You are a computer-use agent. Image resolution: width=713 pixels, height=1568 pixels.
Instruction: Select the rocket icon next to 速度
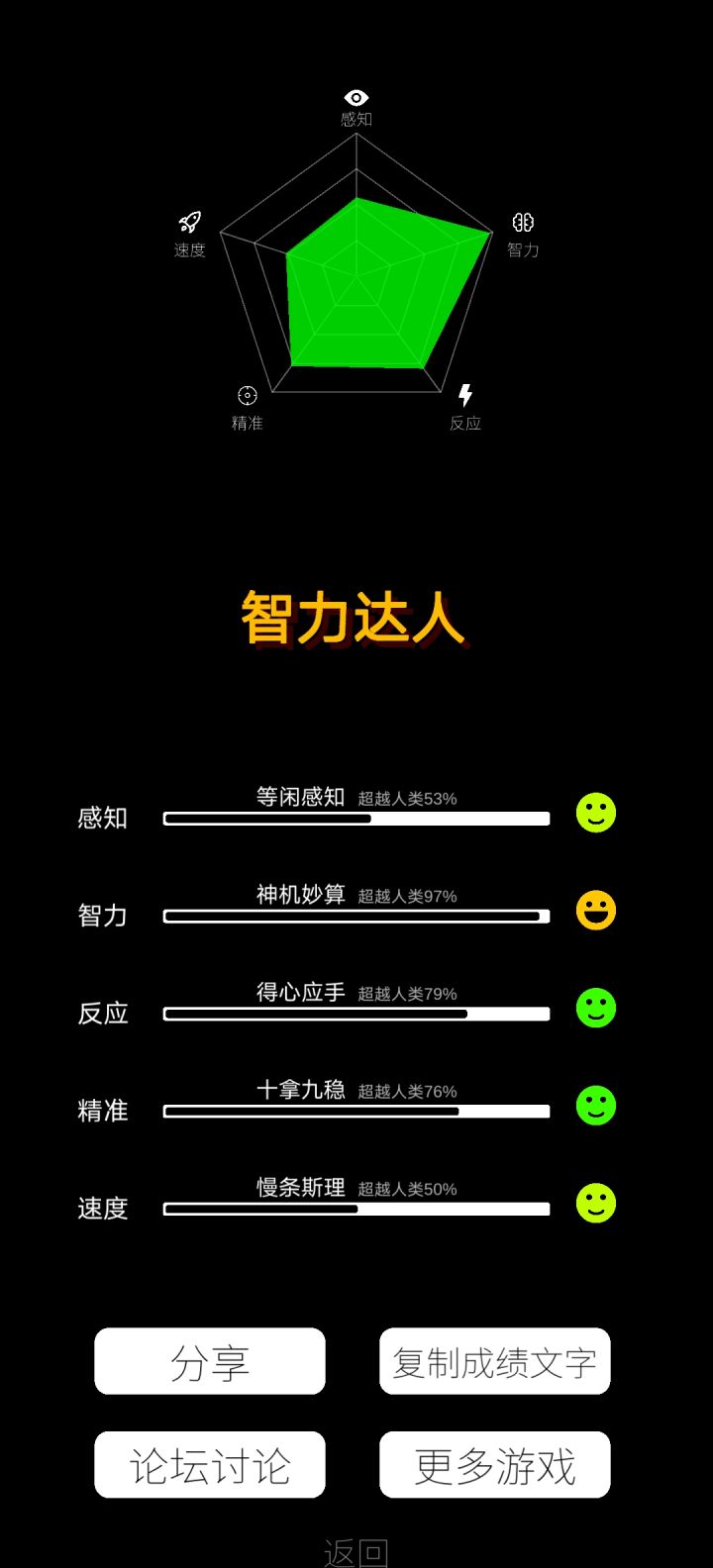pyautogui.click(x=190, y=222)
